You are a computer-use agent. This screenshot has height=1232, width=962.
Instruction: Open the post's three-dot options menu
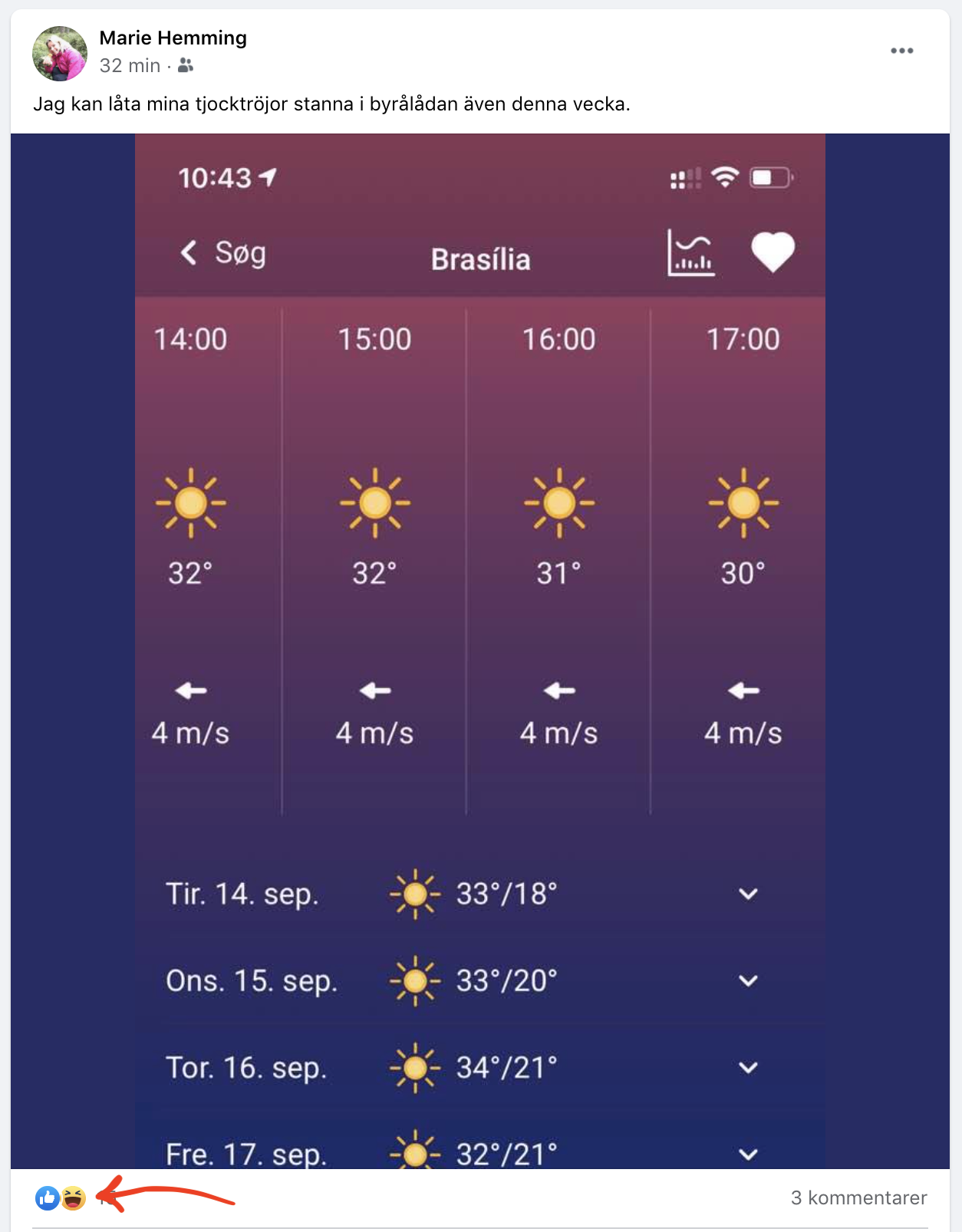click(x=901, y=51)
